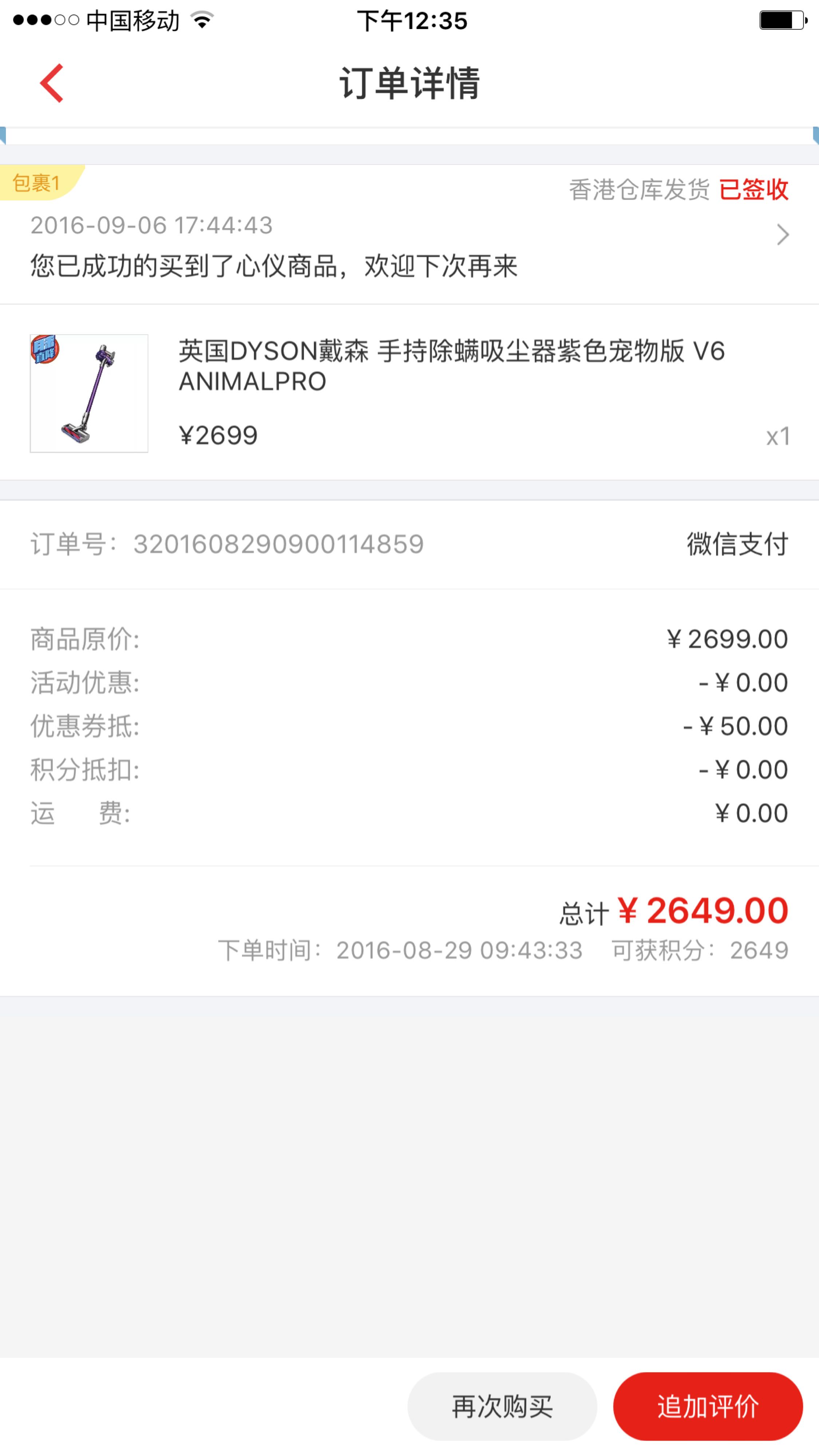Tap 再次购买 to buy again
The height and width of the screenshot is (1456, 819).
coord(502,1406)
